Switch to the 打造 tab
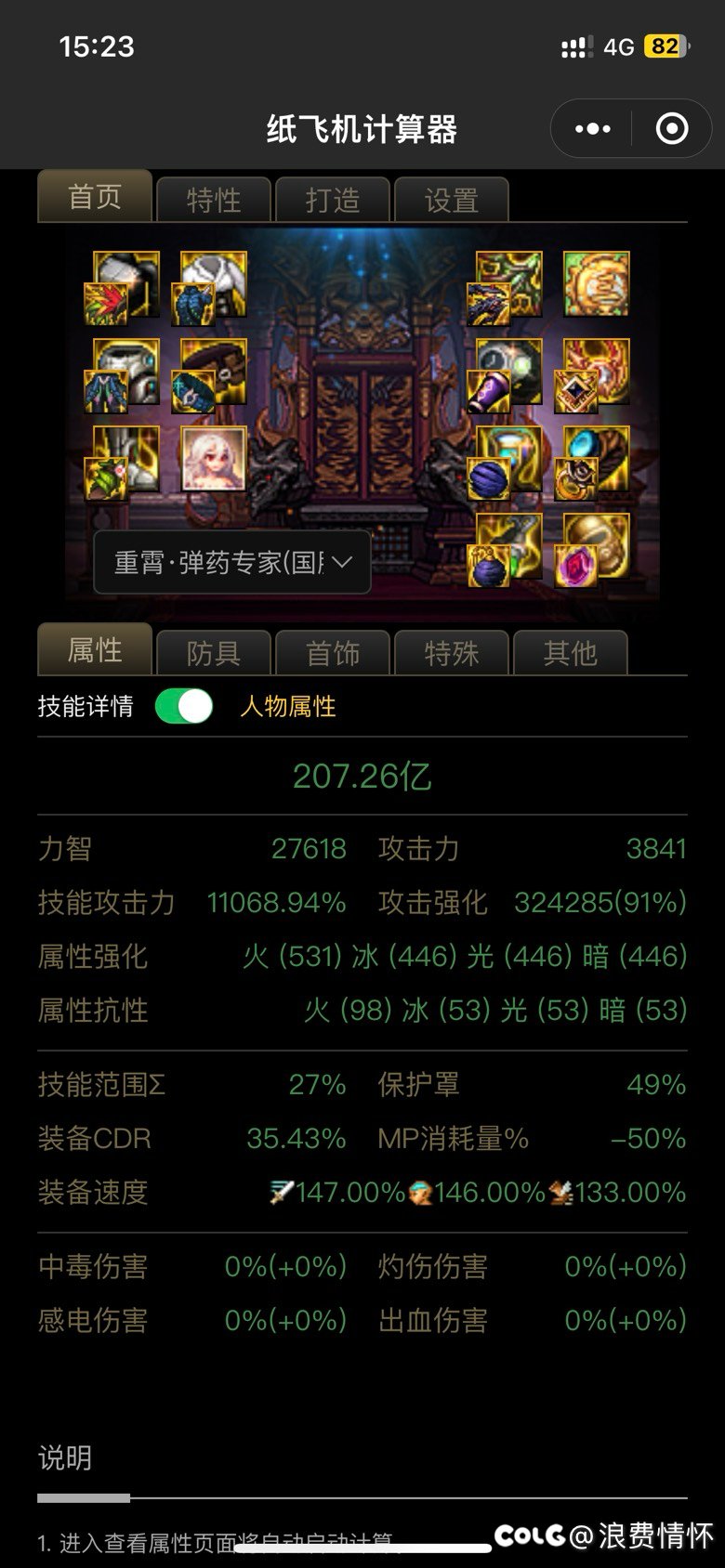This screenshot has height=1568, width=725. [332, 200]
